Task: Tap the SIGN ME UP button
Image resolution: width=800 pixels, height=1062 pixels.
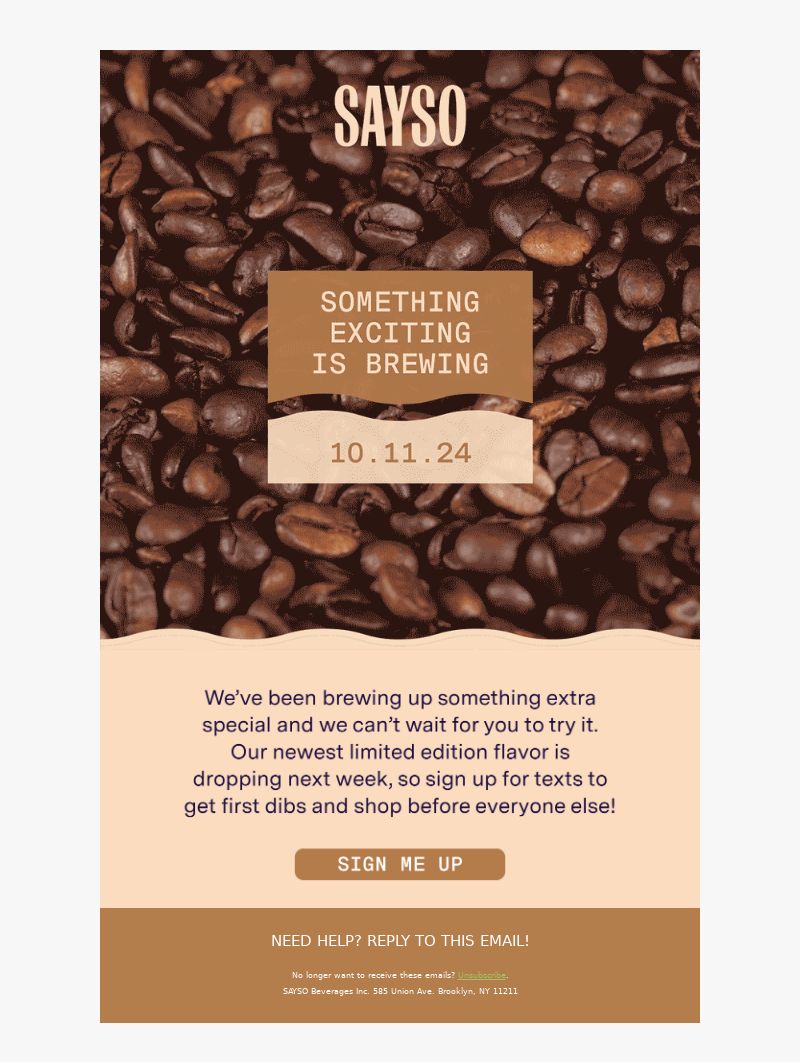Action: (x=400, y=864)
